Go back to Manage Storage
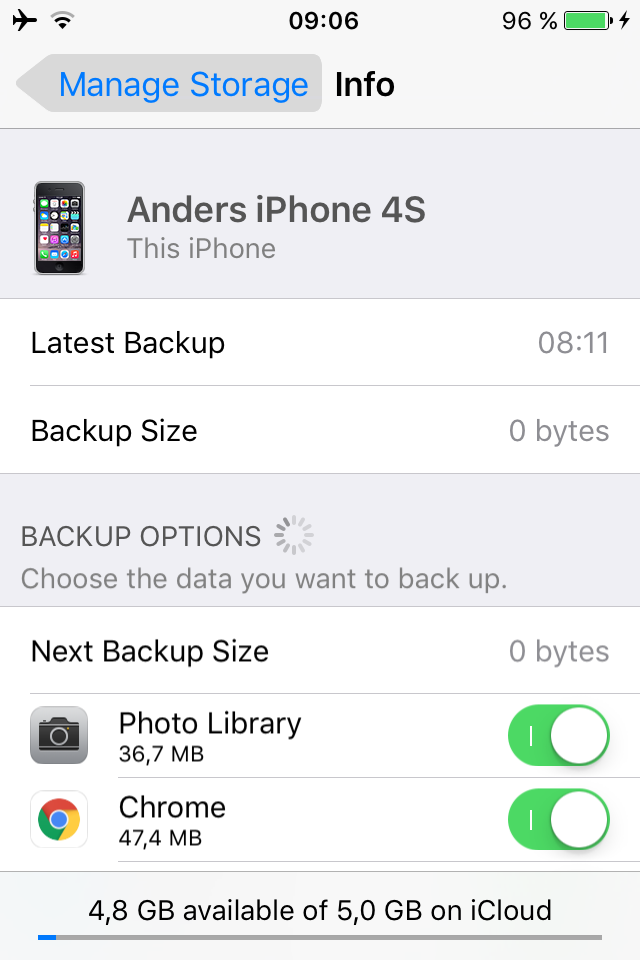 170,84
